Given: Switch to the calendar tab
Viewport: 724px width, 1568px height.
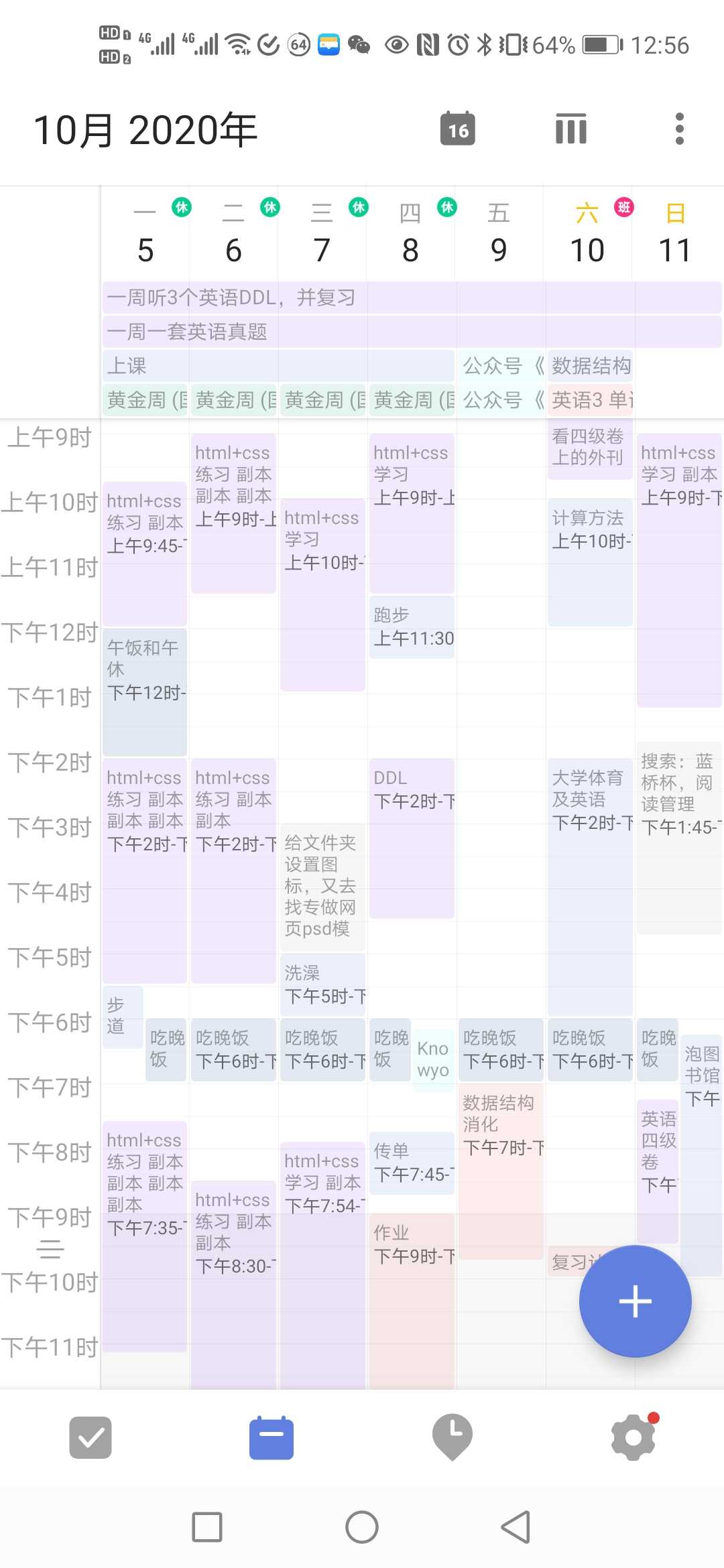Looking at the screenshot, I should (x=271, y=1437).
